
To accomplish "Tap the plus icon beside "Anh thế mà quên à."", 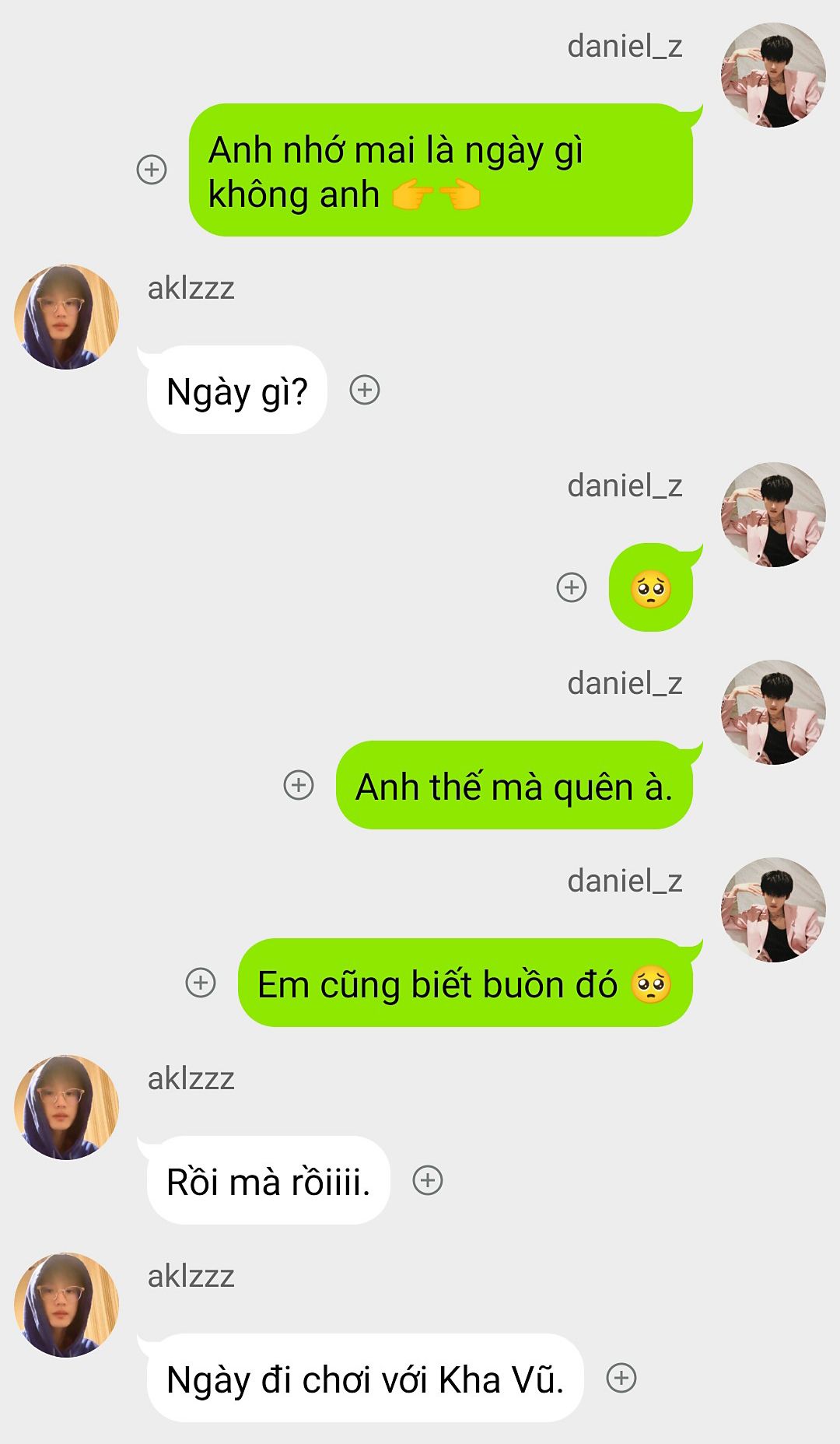I will [x=299, y=785].
